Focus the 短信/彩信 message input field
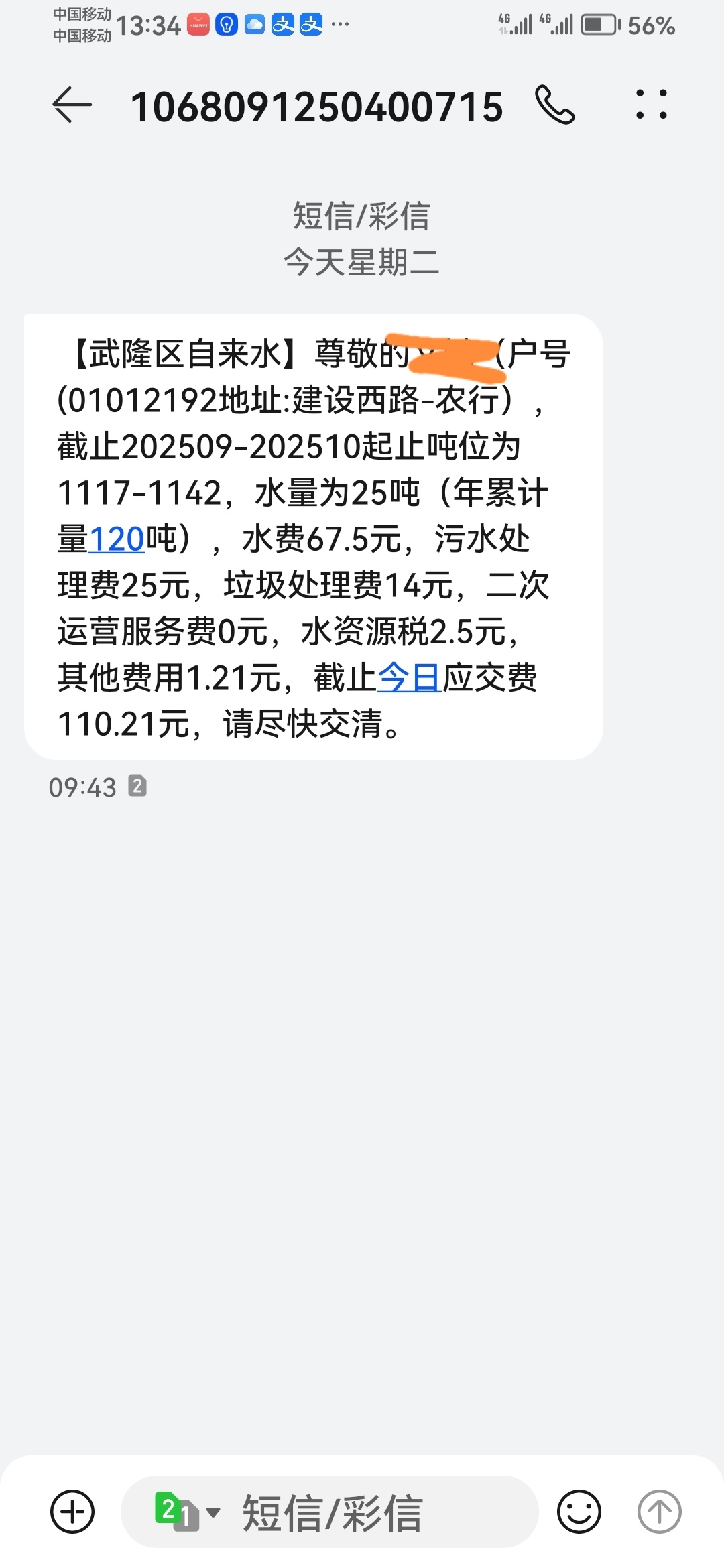The height and width of the screenshot is (1568, 724). [x=375, y=1512]
